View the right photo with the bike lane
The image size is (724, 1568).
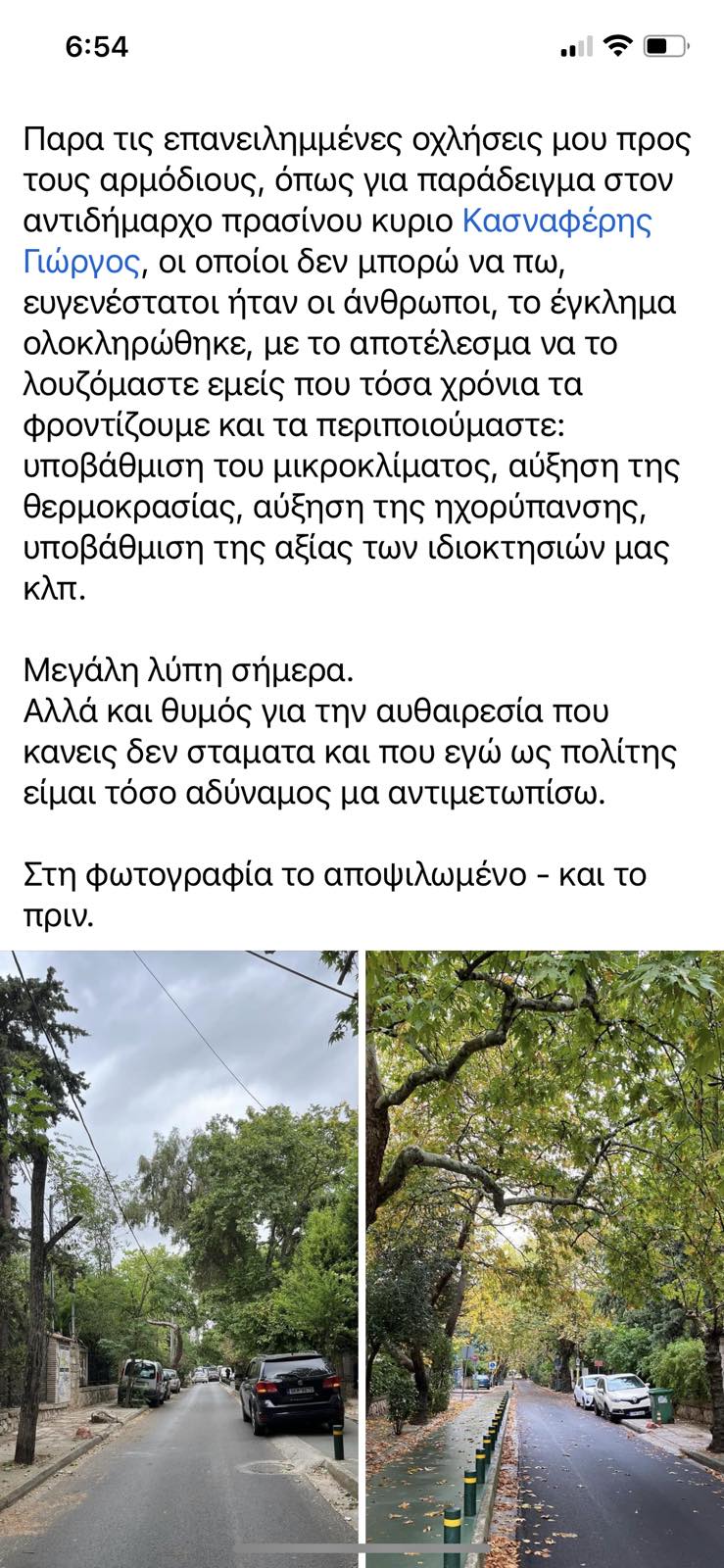click(545, 1258)
